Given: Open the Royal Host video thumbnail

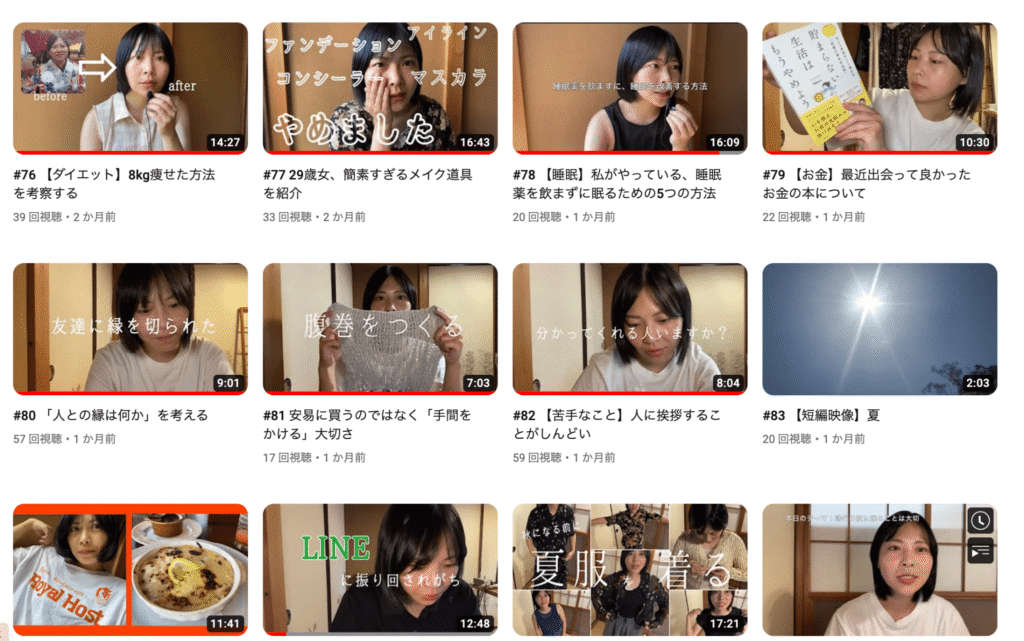Looking at the screenshot, I should point(130,568).
